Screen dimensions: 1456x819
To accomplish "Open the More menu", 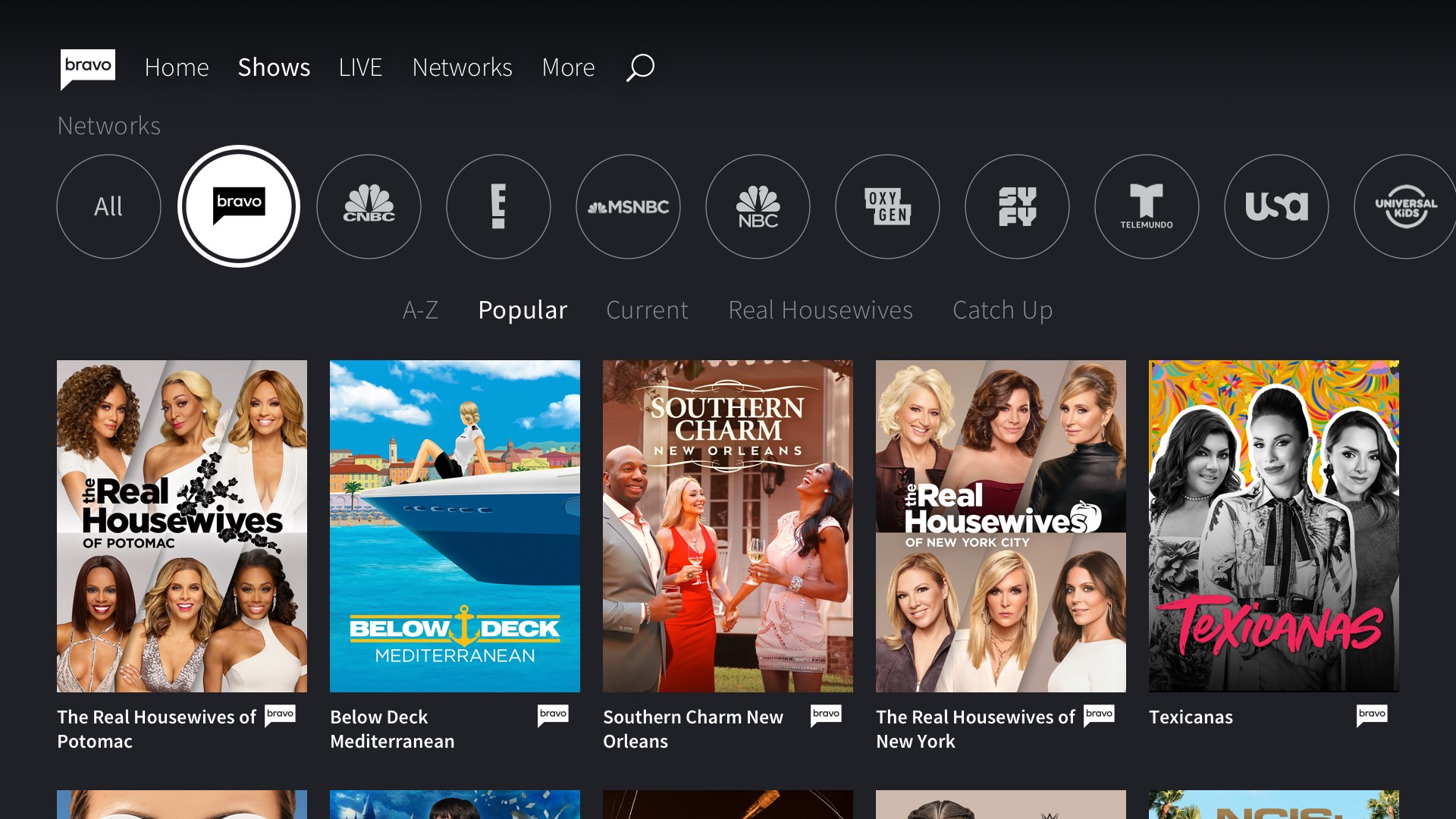I will pos(568,67).
